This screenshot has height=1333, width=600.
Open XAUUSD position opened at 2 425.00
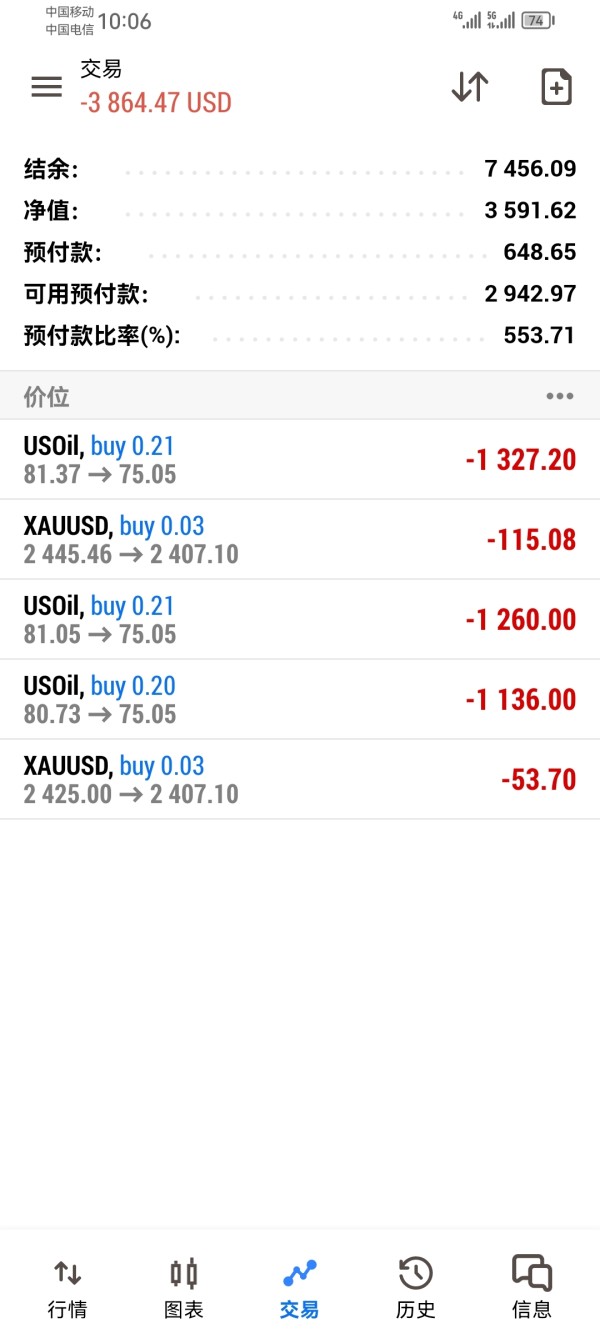(300, 780)
